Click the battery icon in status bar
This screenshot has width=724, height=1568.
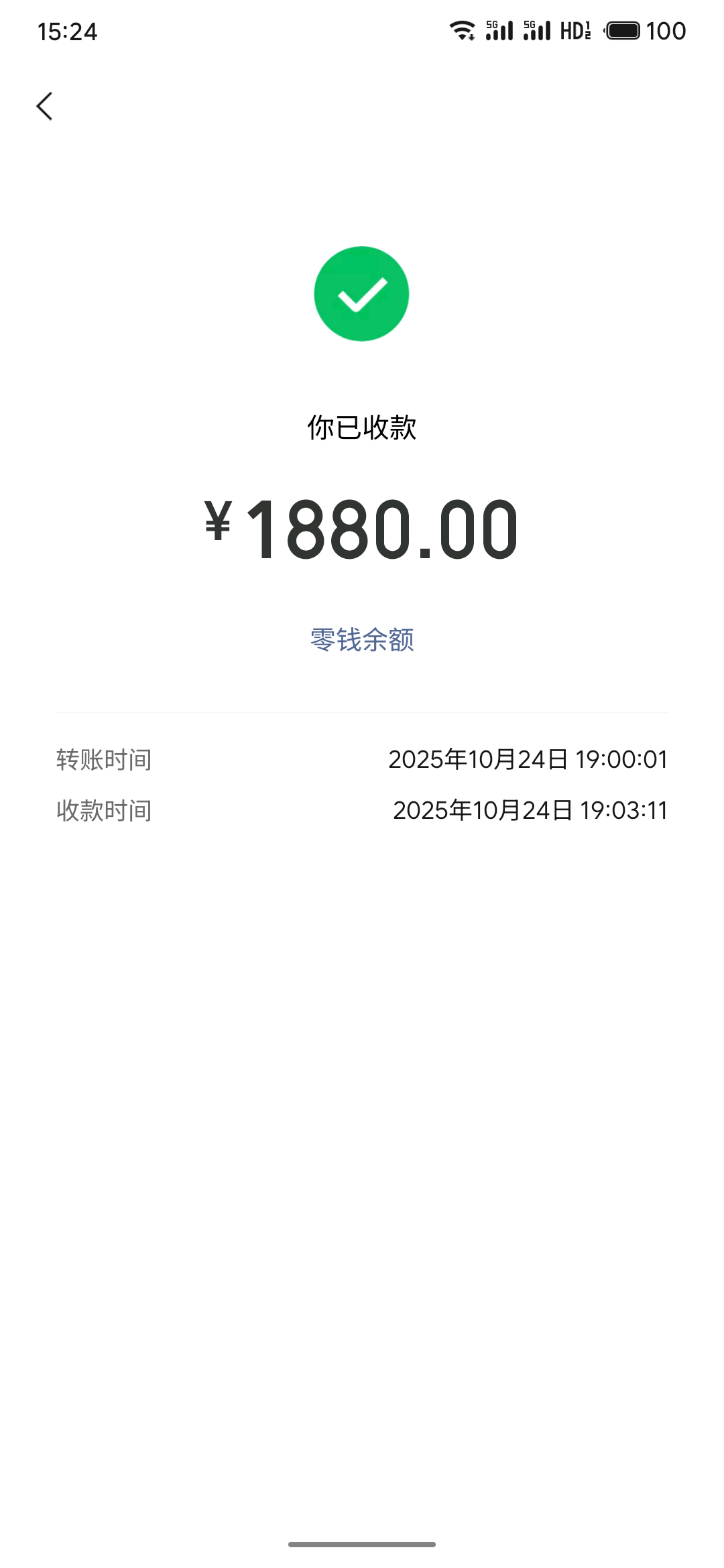[x=623, y=30]
